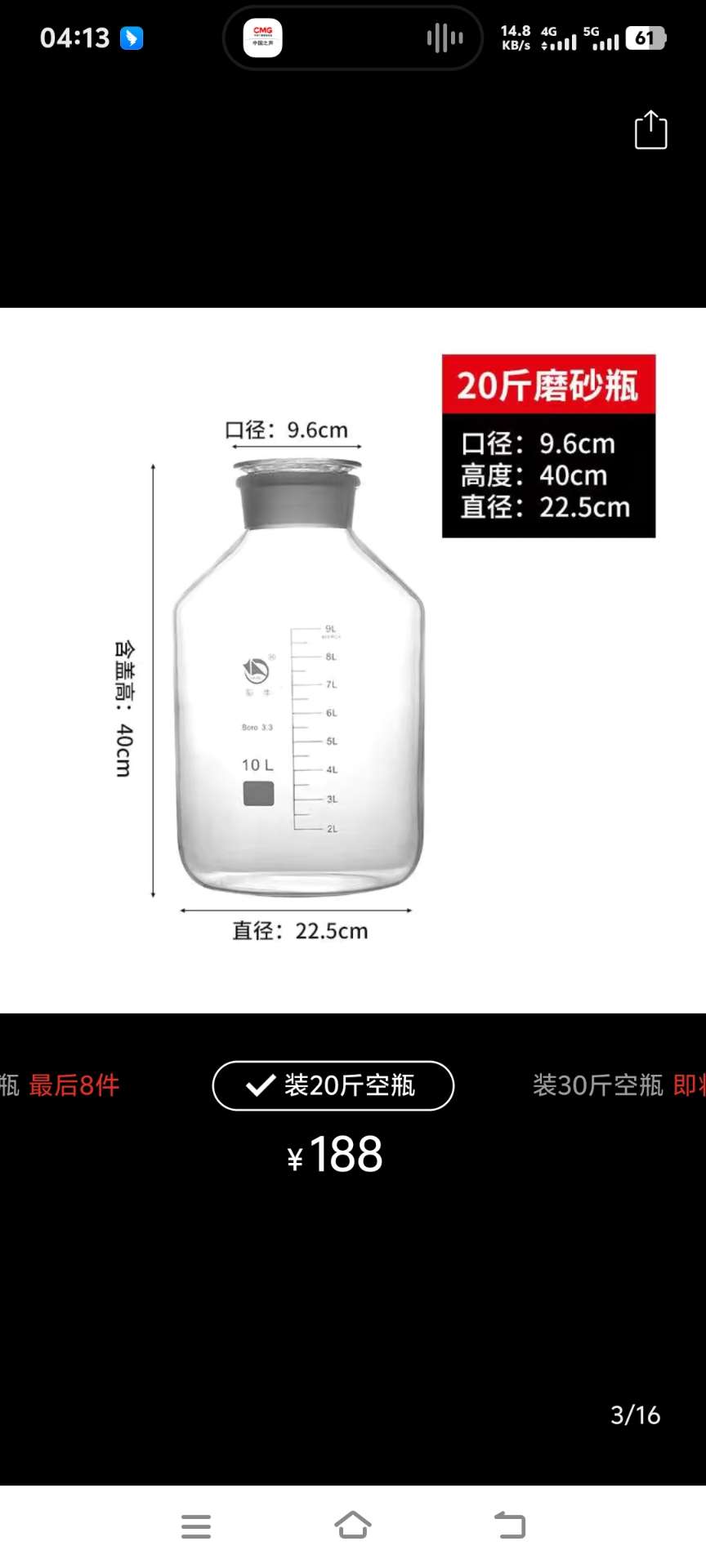Select the 装20斤空瓶 option
The width and height of the screenshot is (706, 1568).
click(333, 1085)
